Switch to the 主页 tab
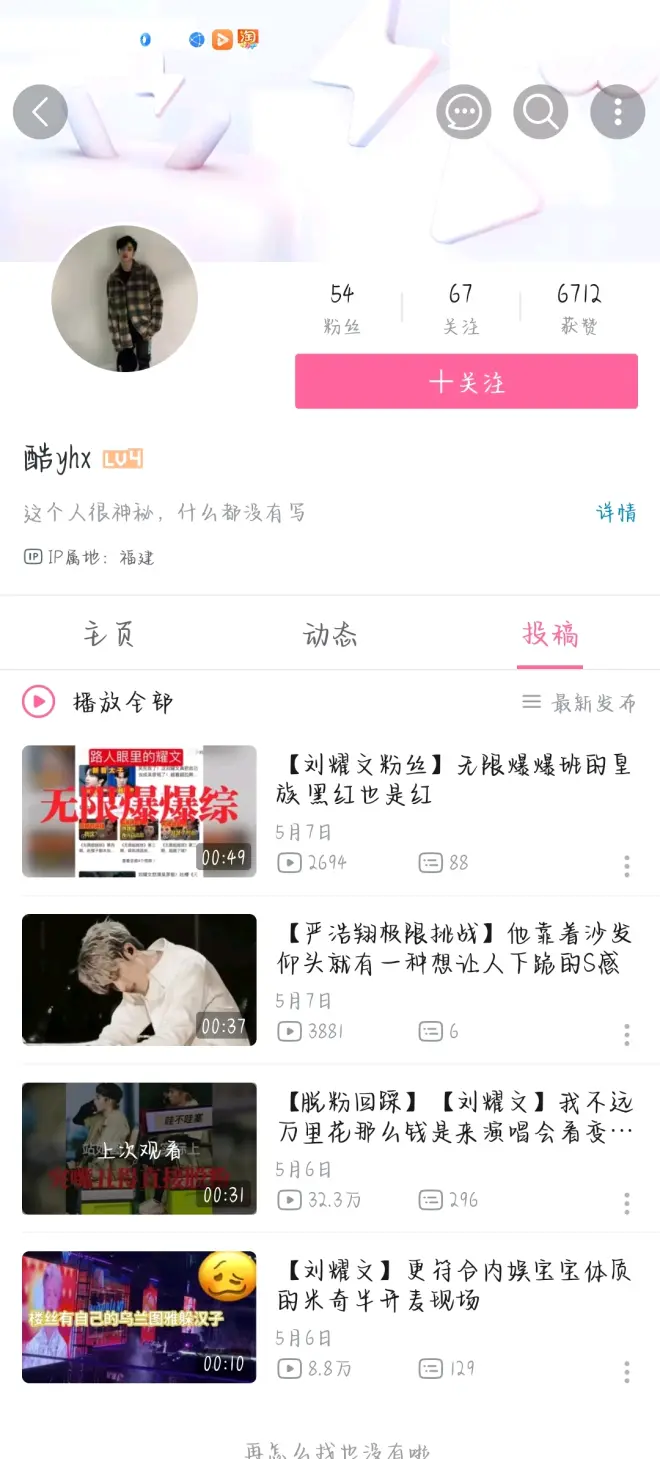Viewport: 660px width, 1459px height. [109, 635]
